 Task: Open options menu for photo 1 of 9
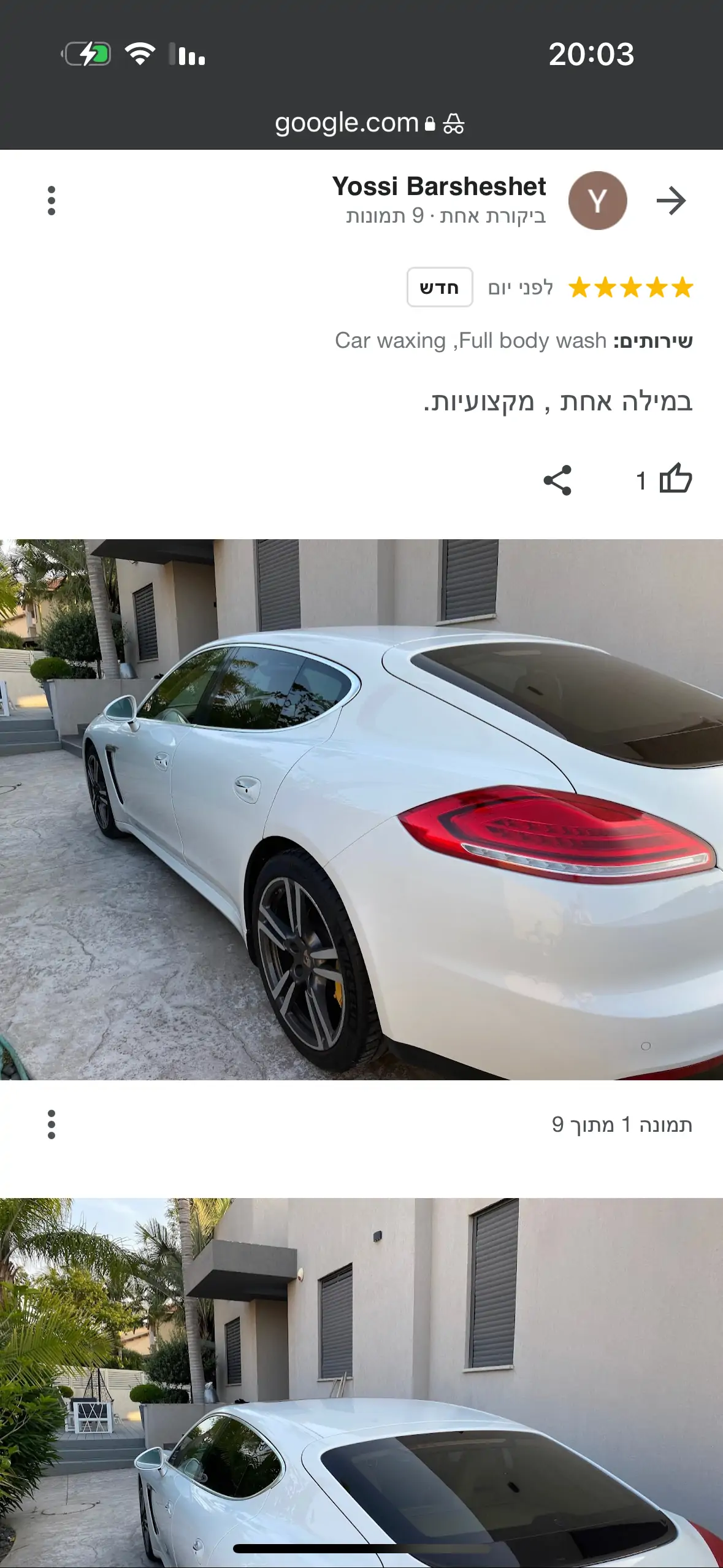(x=52, y=1124)
